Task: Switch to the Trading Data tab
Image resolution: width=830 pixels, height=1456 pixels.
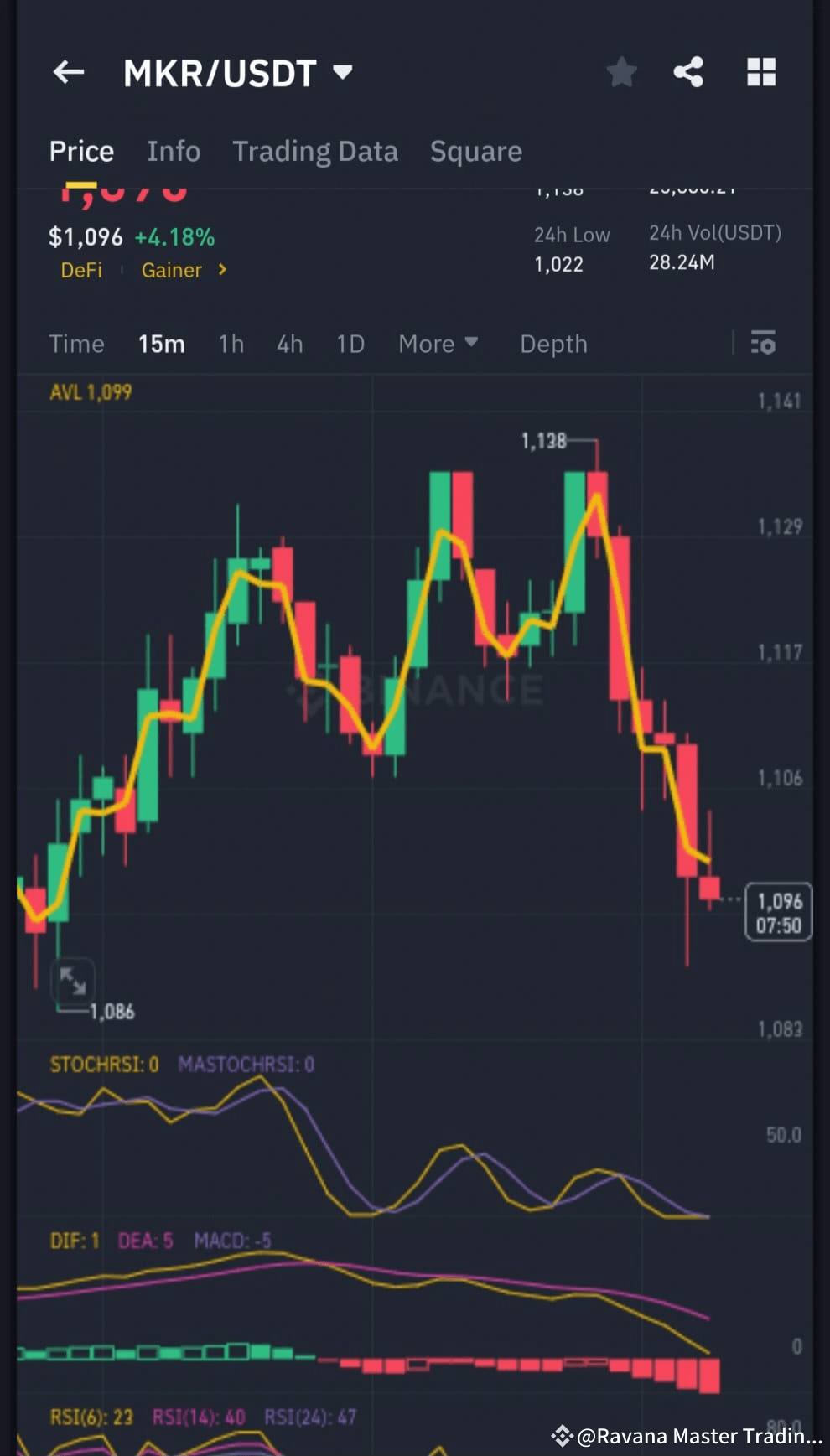Action: click(316, 151)
